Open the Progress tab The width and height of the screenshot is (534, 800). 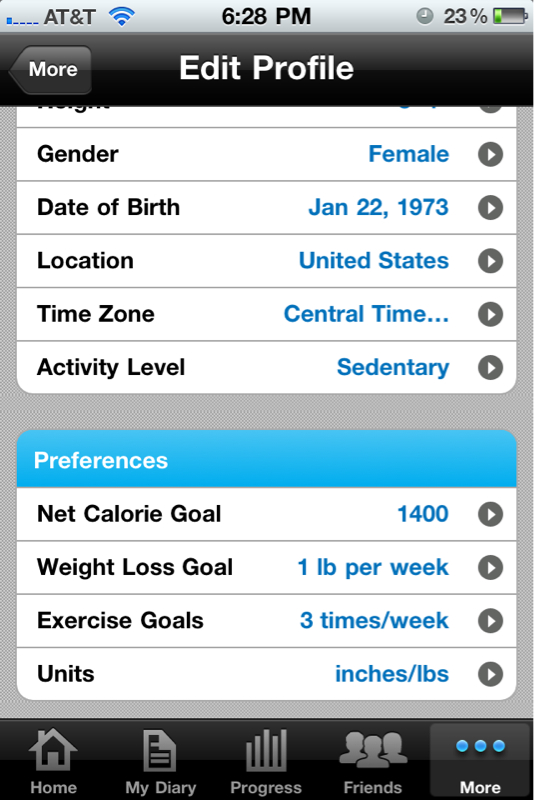pyautogui.click(x=266, y=761)
